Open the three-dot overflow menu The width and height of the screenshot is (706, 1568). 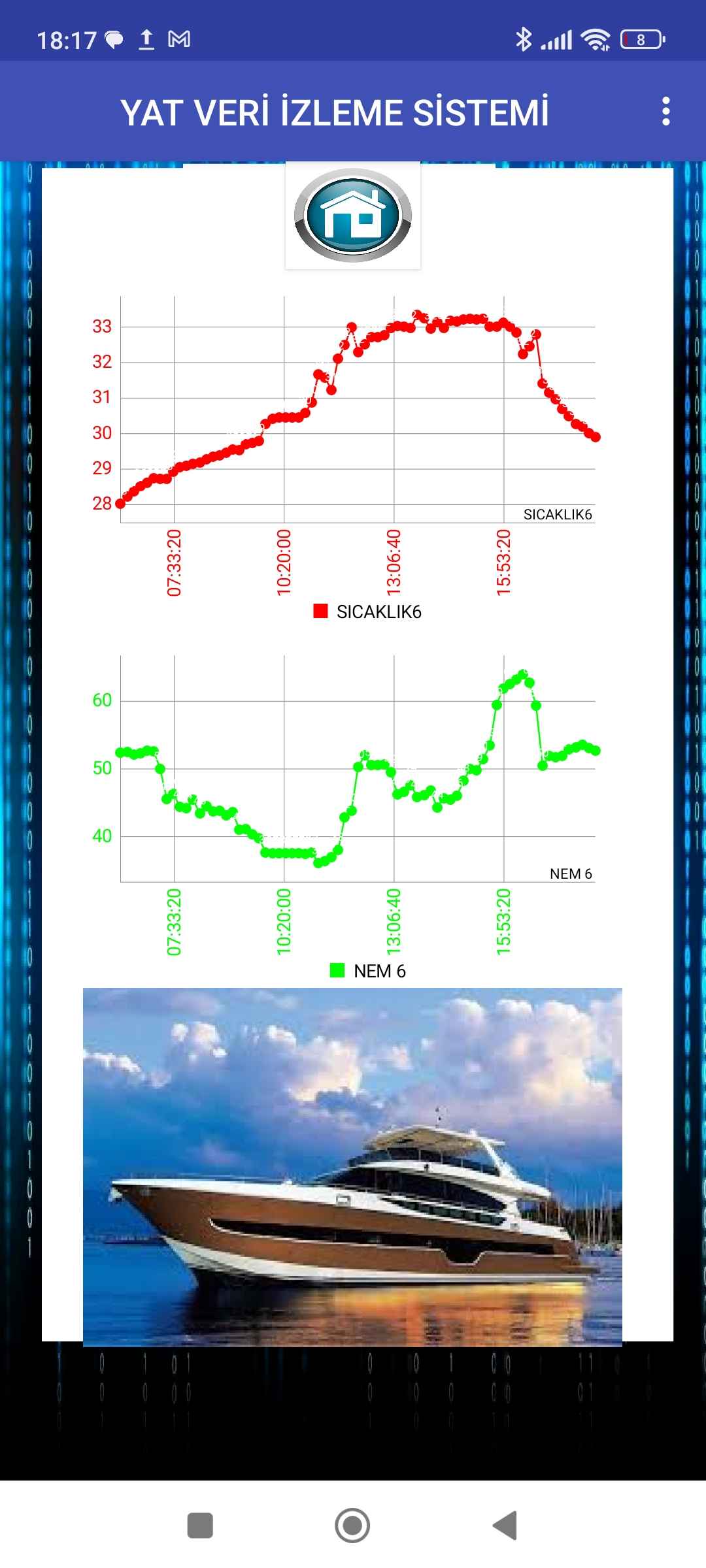(665, 112)
